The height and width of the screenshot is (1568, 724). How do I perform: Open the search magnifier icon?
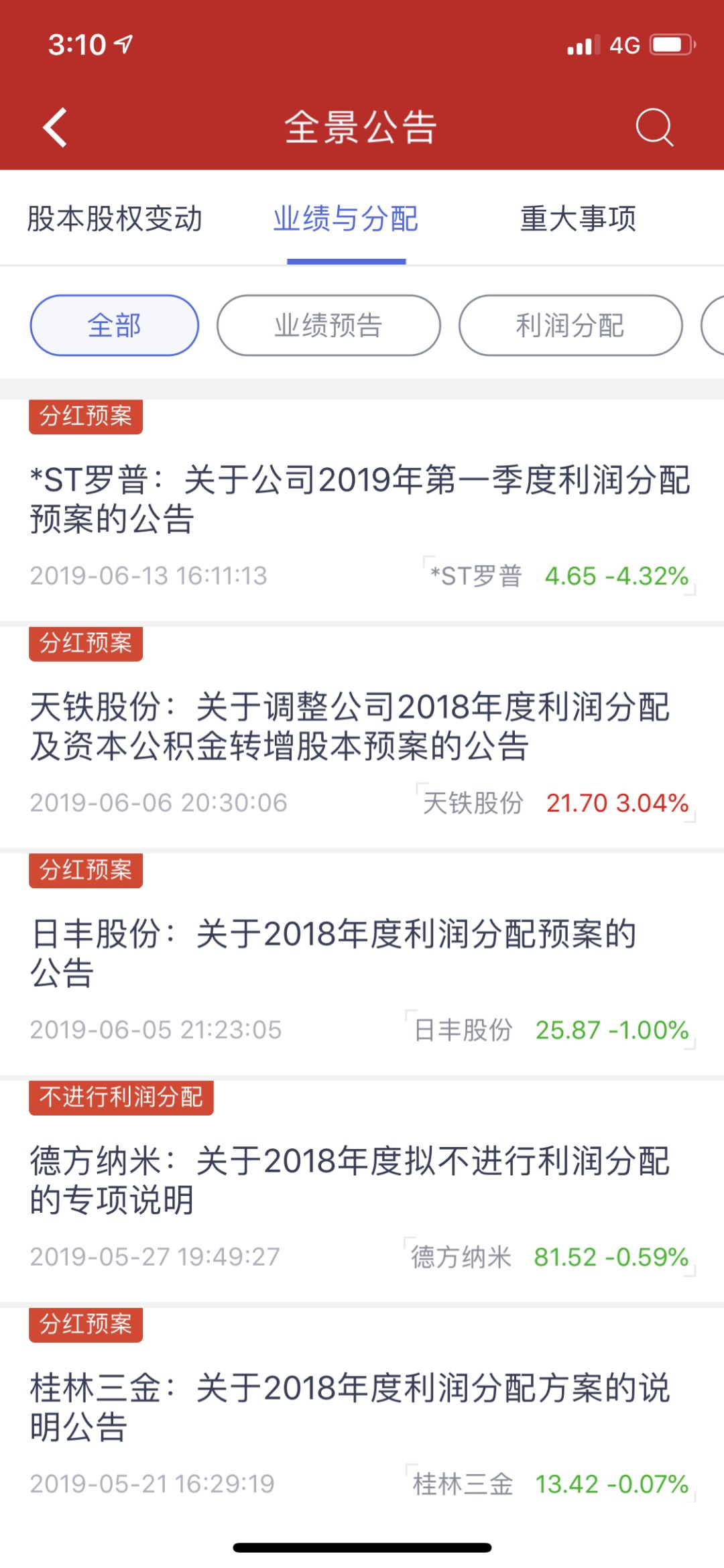(x=654, y=127)
